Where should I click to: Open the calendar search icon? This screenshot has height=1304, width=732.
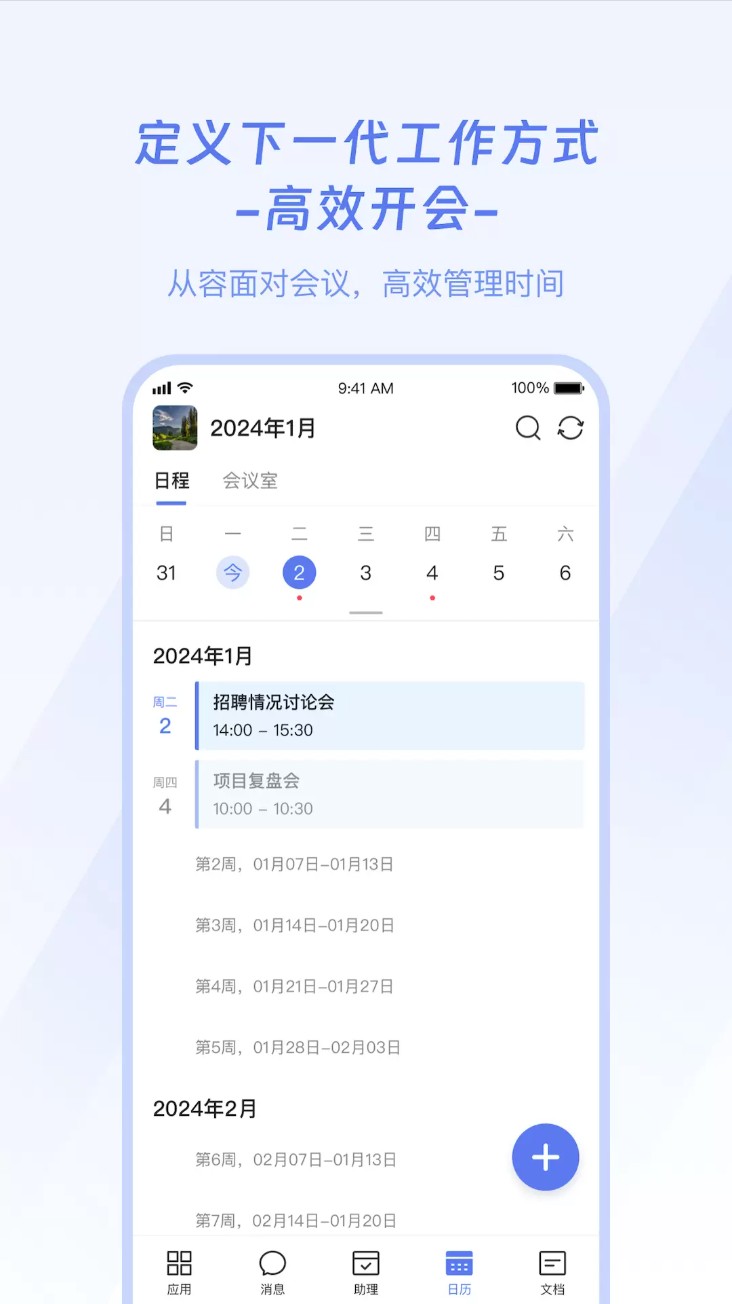[528, 428]
